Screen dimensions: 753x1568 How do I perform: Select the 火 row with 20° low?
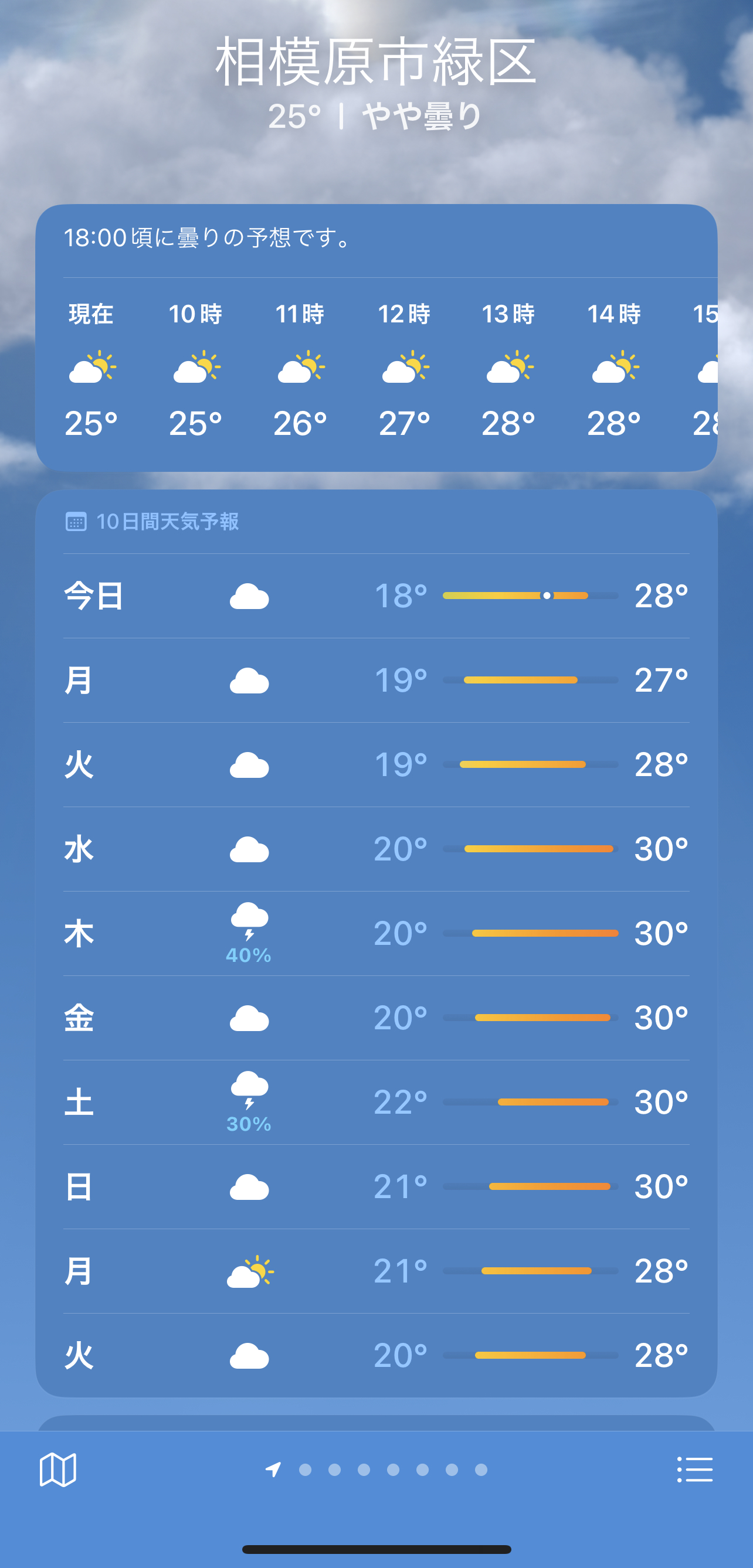pos(376,1356)
